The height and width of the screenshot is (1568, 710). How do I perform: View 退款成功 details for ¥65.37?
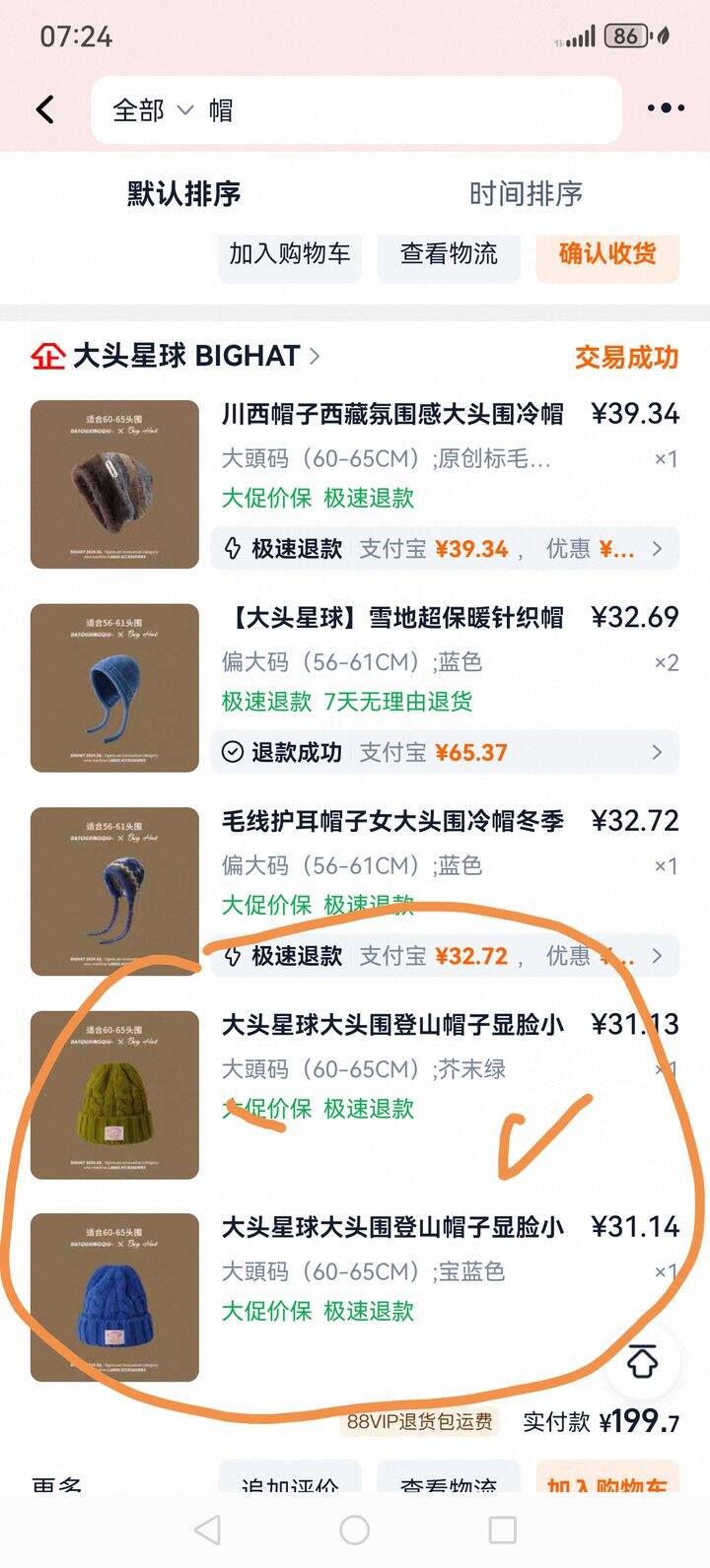pos(444,753)
